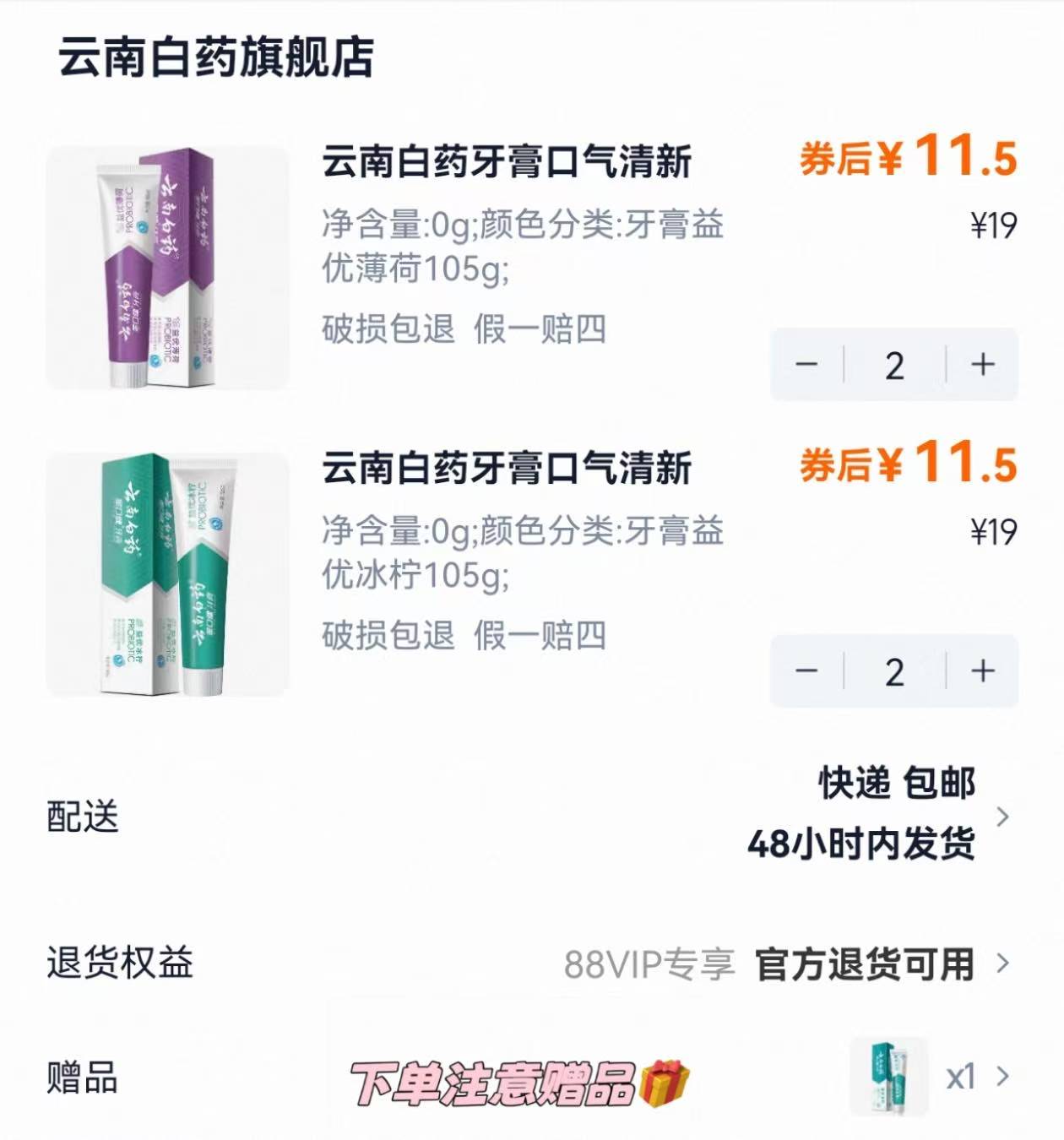Viewport: 1064px width, 1140px height.
Task: Increase quantity of the 冰柠 toothpaste
Action: point(980,671)
